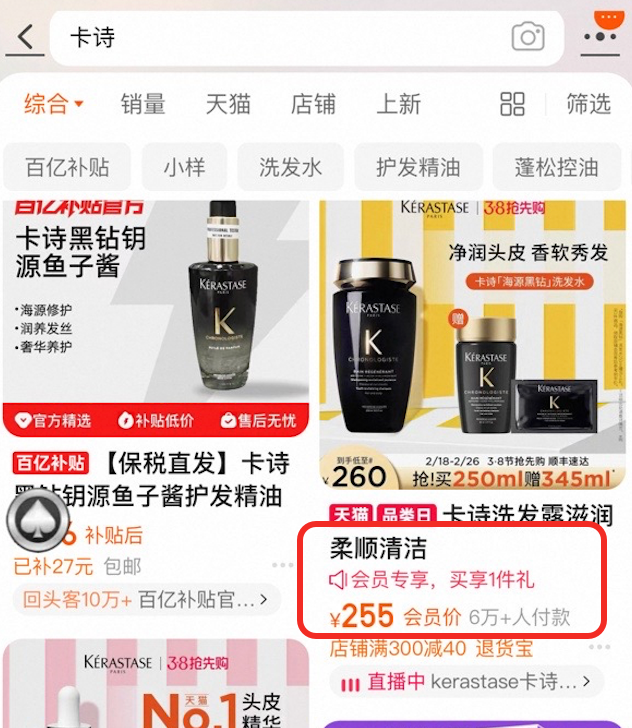Switch to the 店铺 tab
Viewport: 632px width, 728px height.
[314, 103]
